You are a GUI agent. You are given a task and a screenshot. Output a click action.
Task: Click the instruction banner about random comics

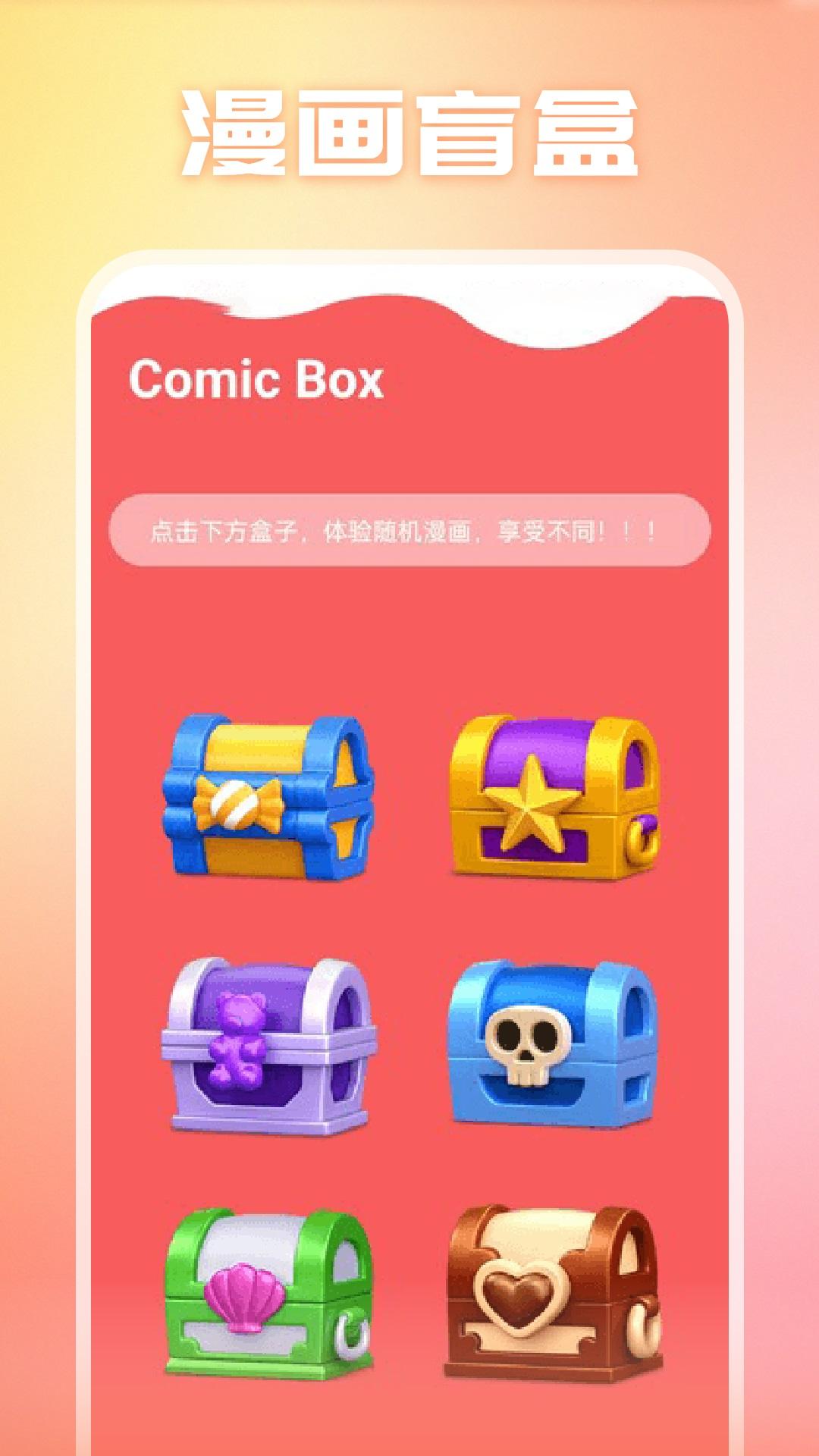(x=409, y=529)
